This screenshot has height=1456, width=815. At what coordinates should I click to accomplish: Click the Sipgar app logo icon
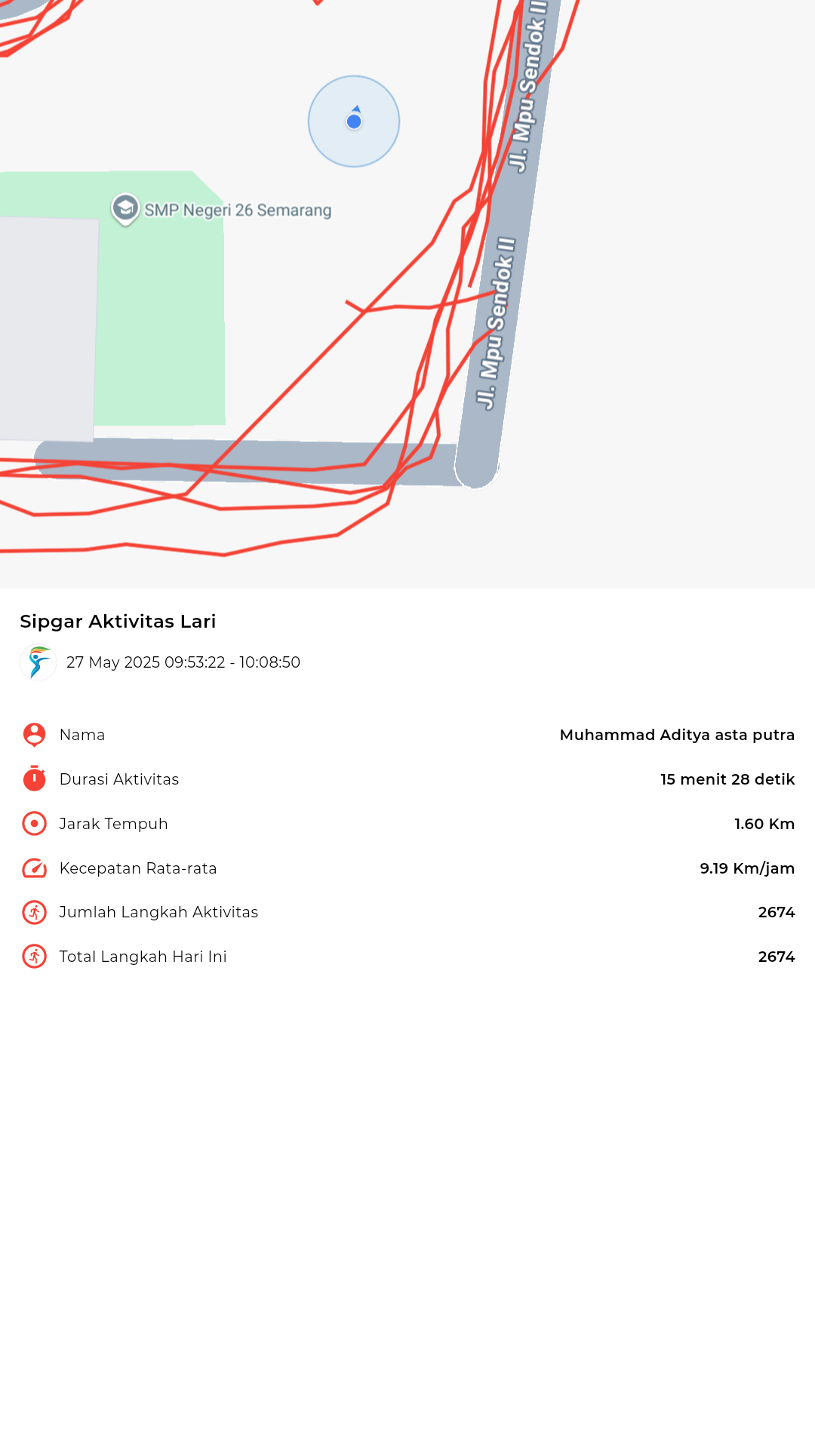pos(38,662)
